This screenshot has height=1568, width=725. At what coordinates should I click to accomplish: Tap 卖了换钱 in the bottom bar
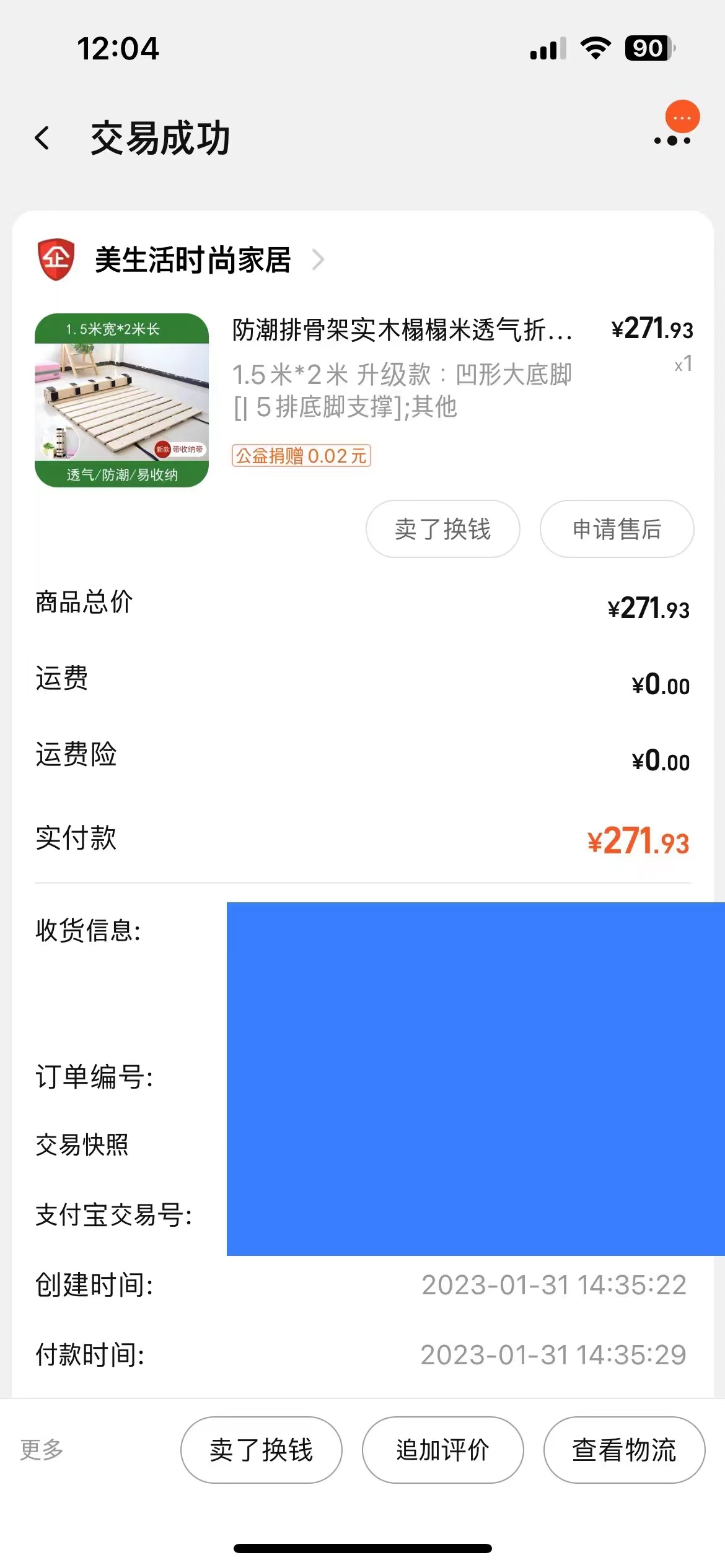[x=261, y=1450]
